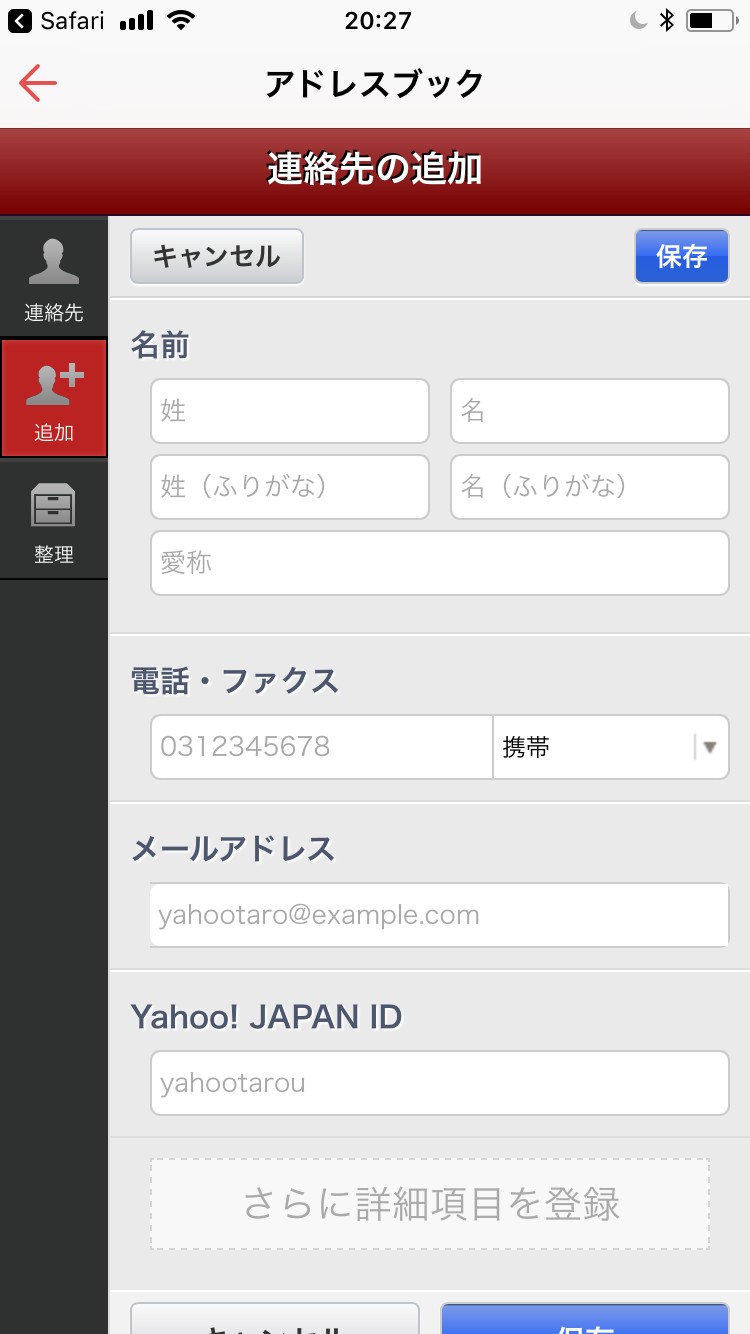The image size is (750, 1334).
Task: Save the contact with top 保存 button
Action: (x=681, y=257)
